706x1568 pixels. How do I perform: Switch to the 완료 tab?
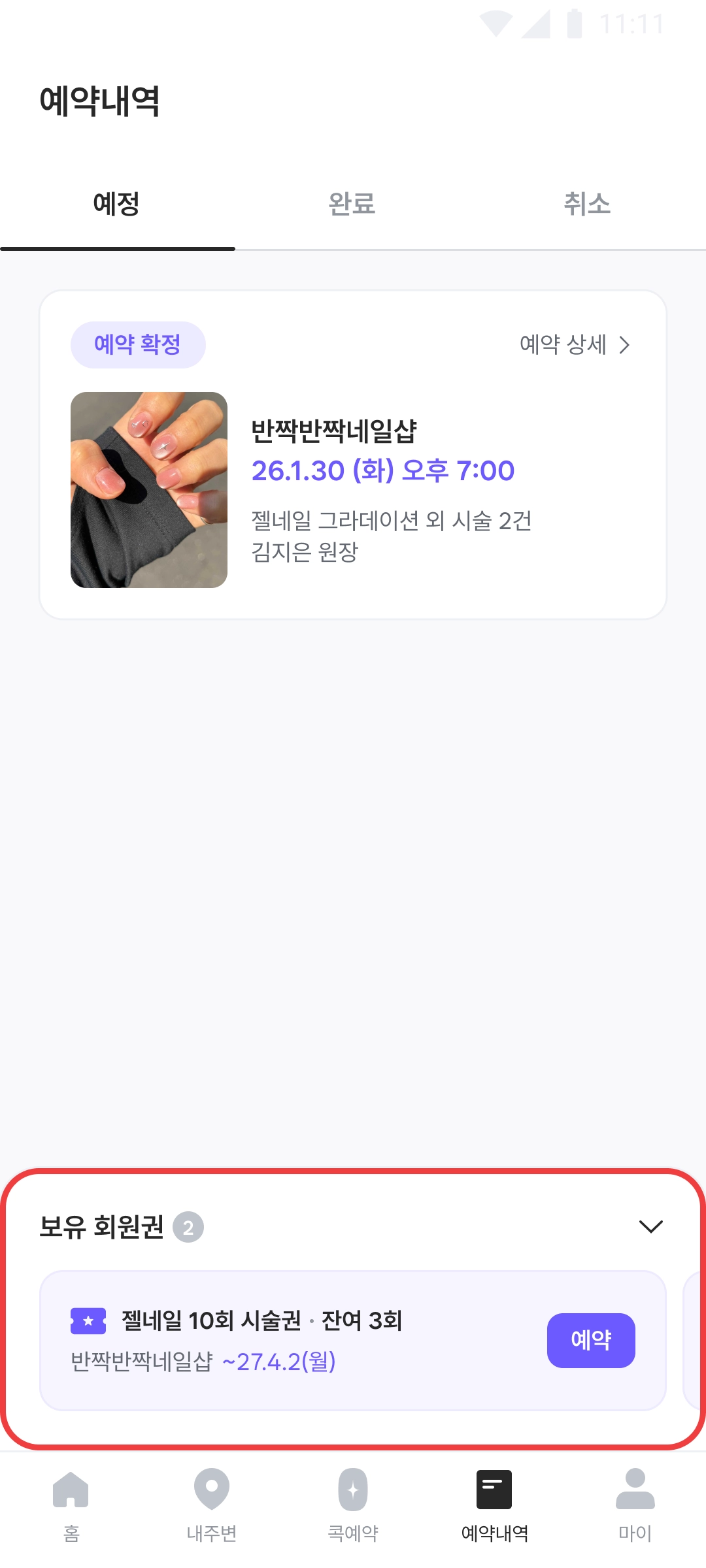(352, 204)
